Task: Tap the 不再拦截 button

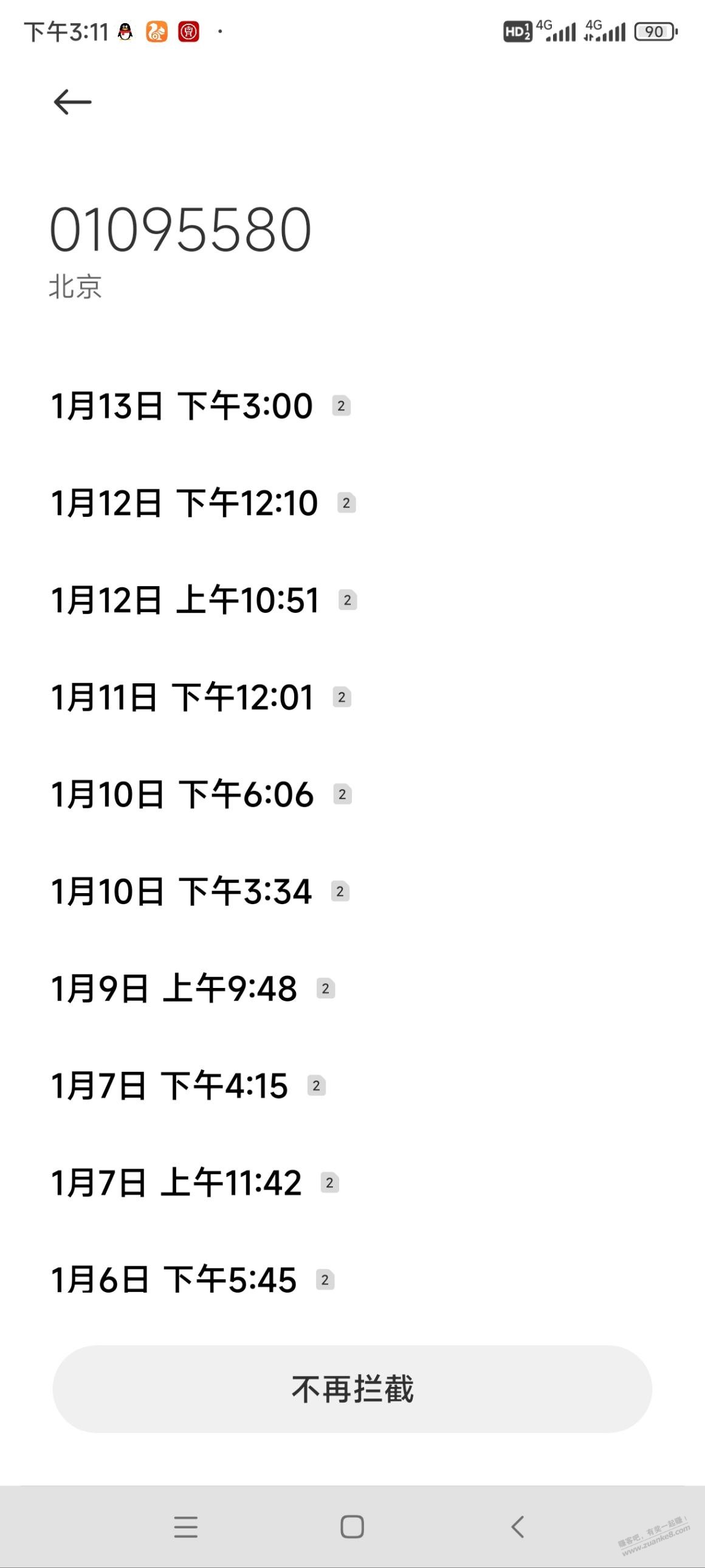Action: (x=352, y=1389)
